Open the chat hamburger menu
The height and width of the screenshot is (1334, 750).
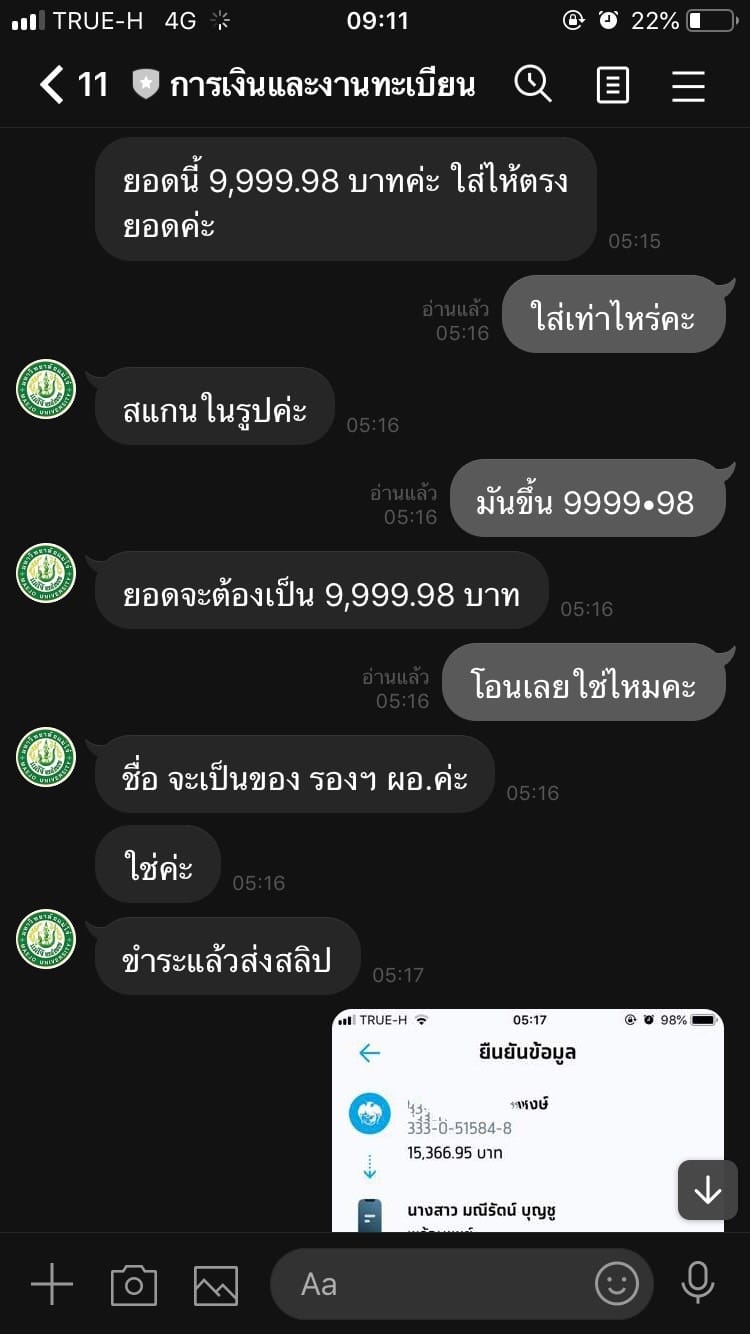click(x=688, y=85)
